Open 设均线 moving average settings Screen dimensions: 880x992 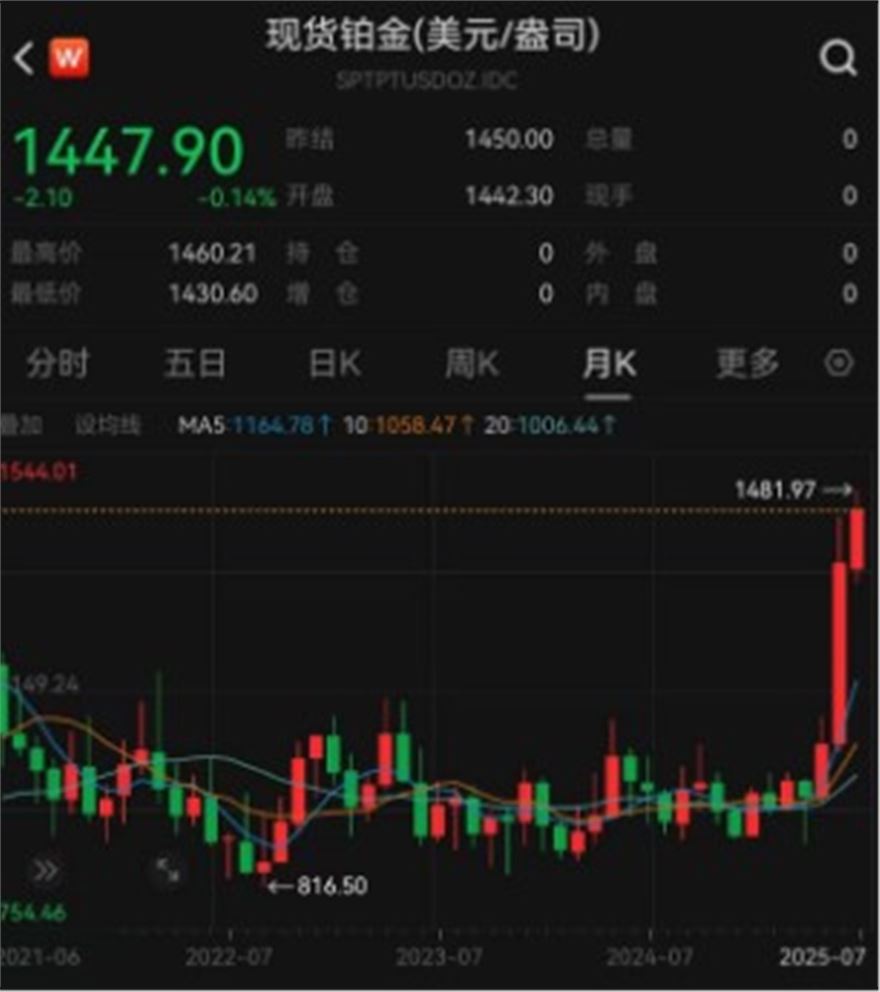tap(108, 425)
